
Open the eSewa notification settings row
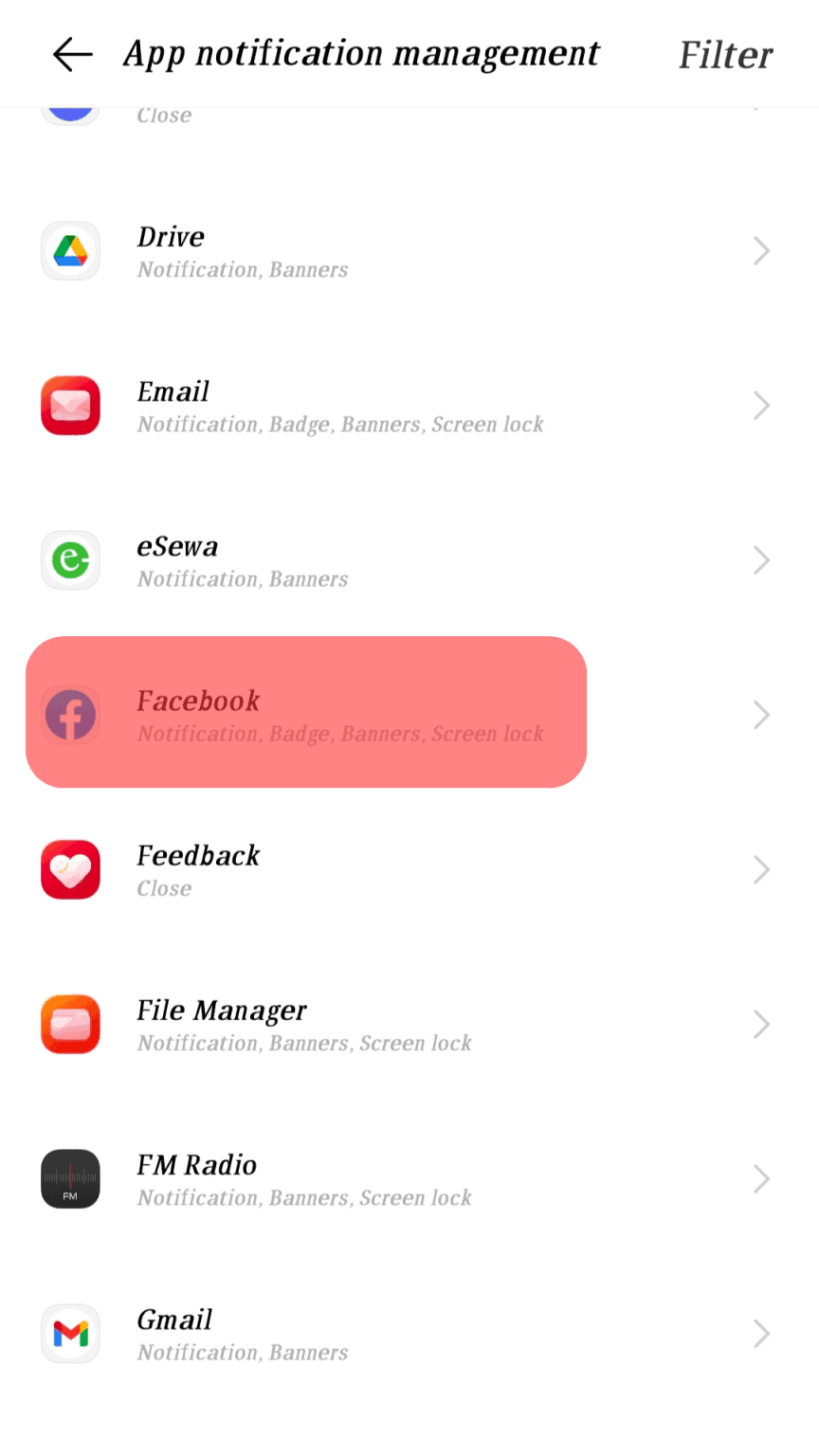(379, 560)
